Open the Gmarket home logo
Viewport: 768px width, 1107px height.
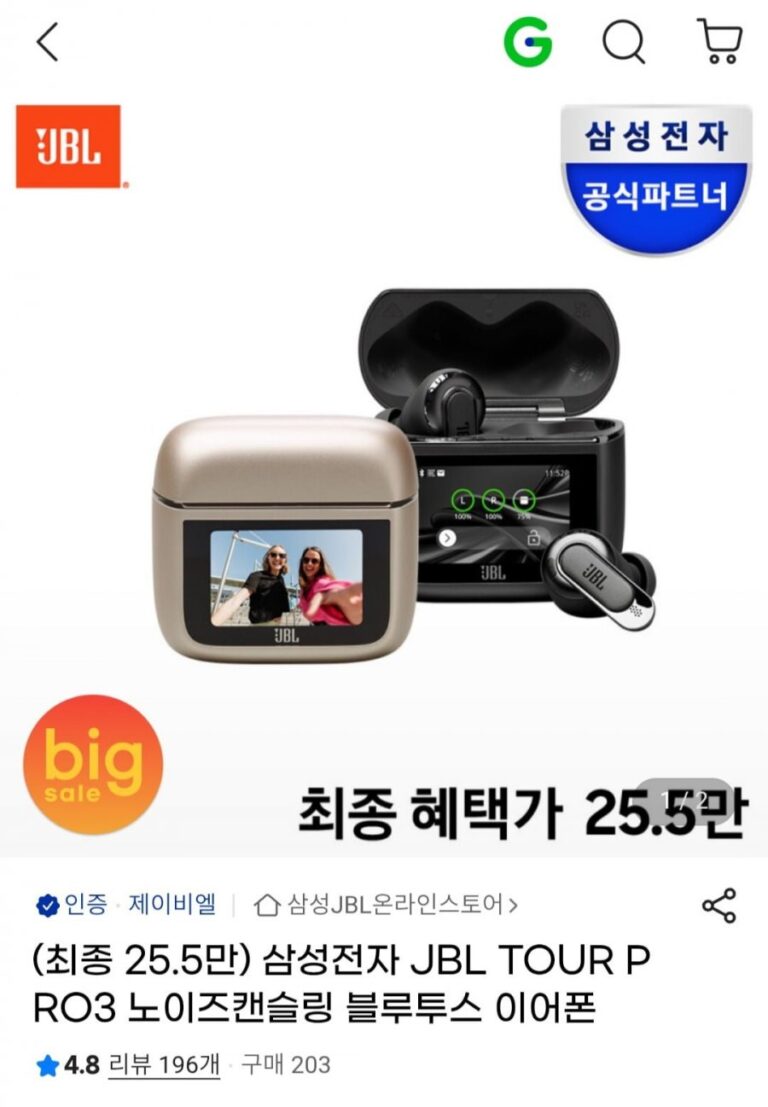click(527, 42)
